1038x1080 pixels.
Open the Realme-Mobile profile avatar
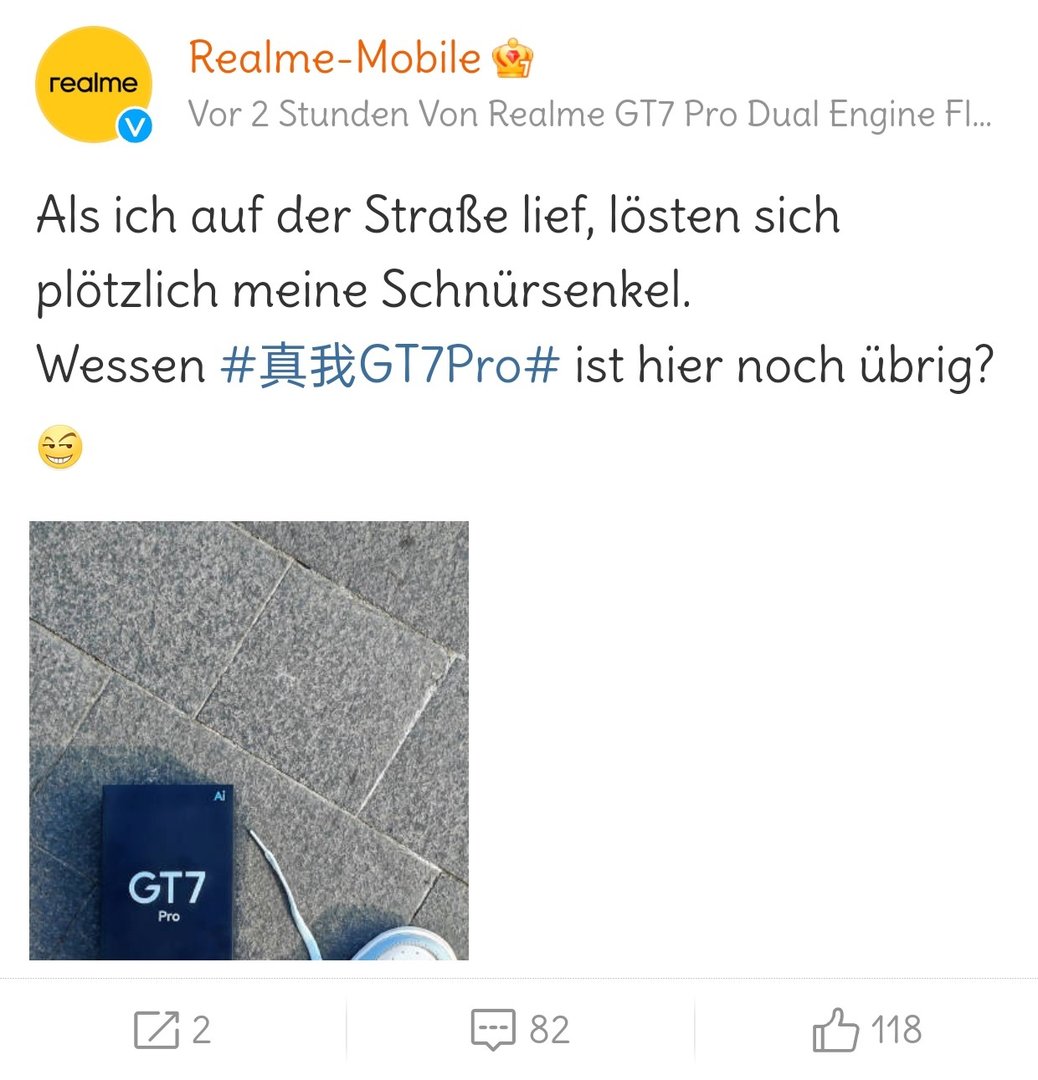tap(93, 85)
